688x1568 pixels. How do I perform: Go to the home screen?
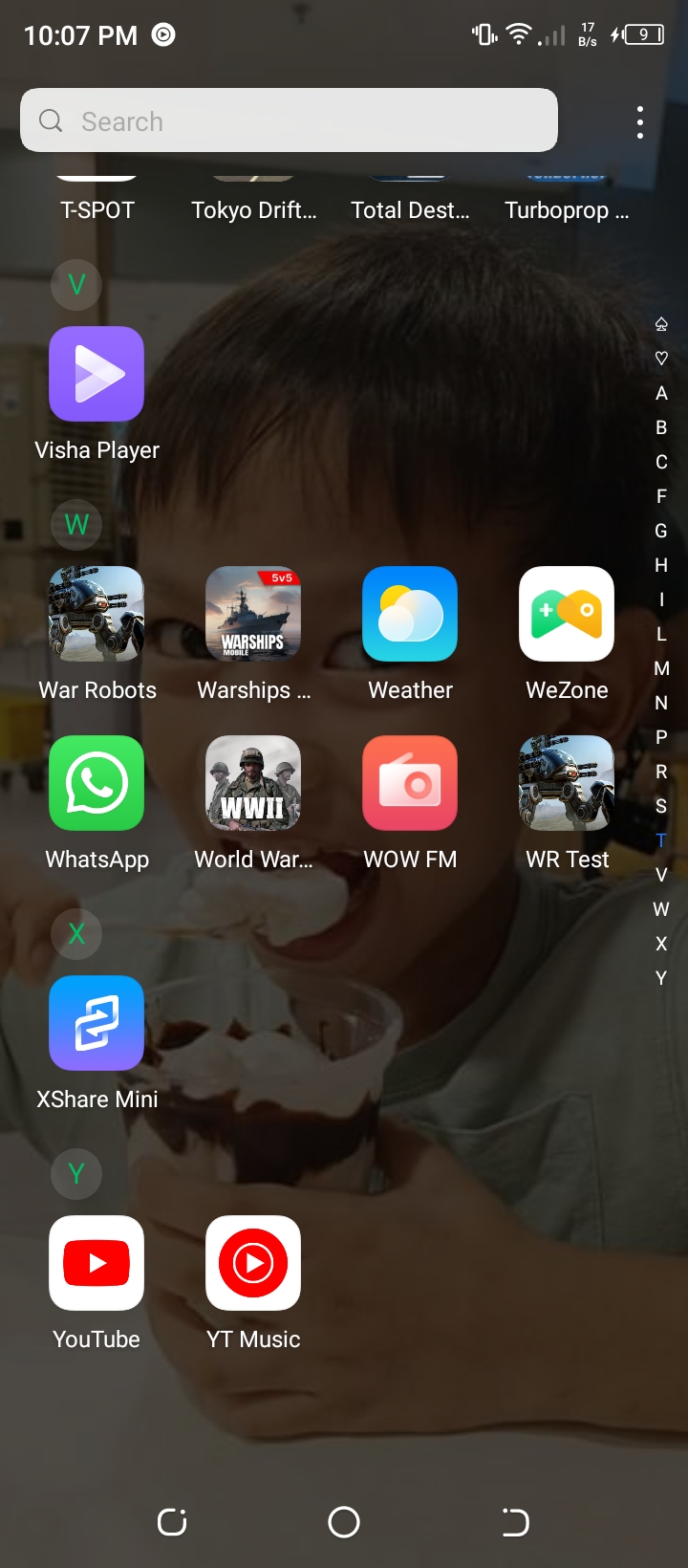(x=344, y=1522)
